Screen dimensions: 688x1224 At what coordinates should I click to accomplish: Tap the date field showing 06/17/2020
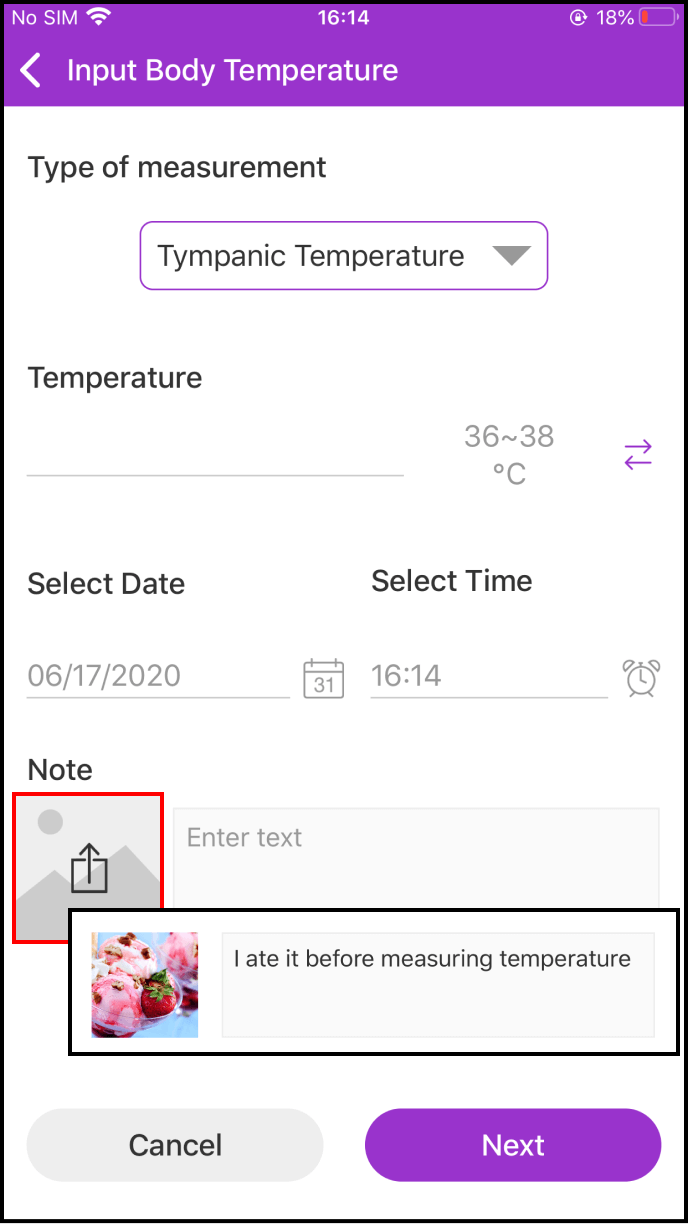pyautogui.click(x=158, y=676)
